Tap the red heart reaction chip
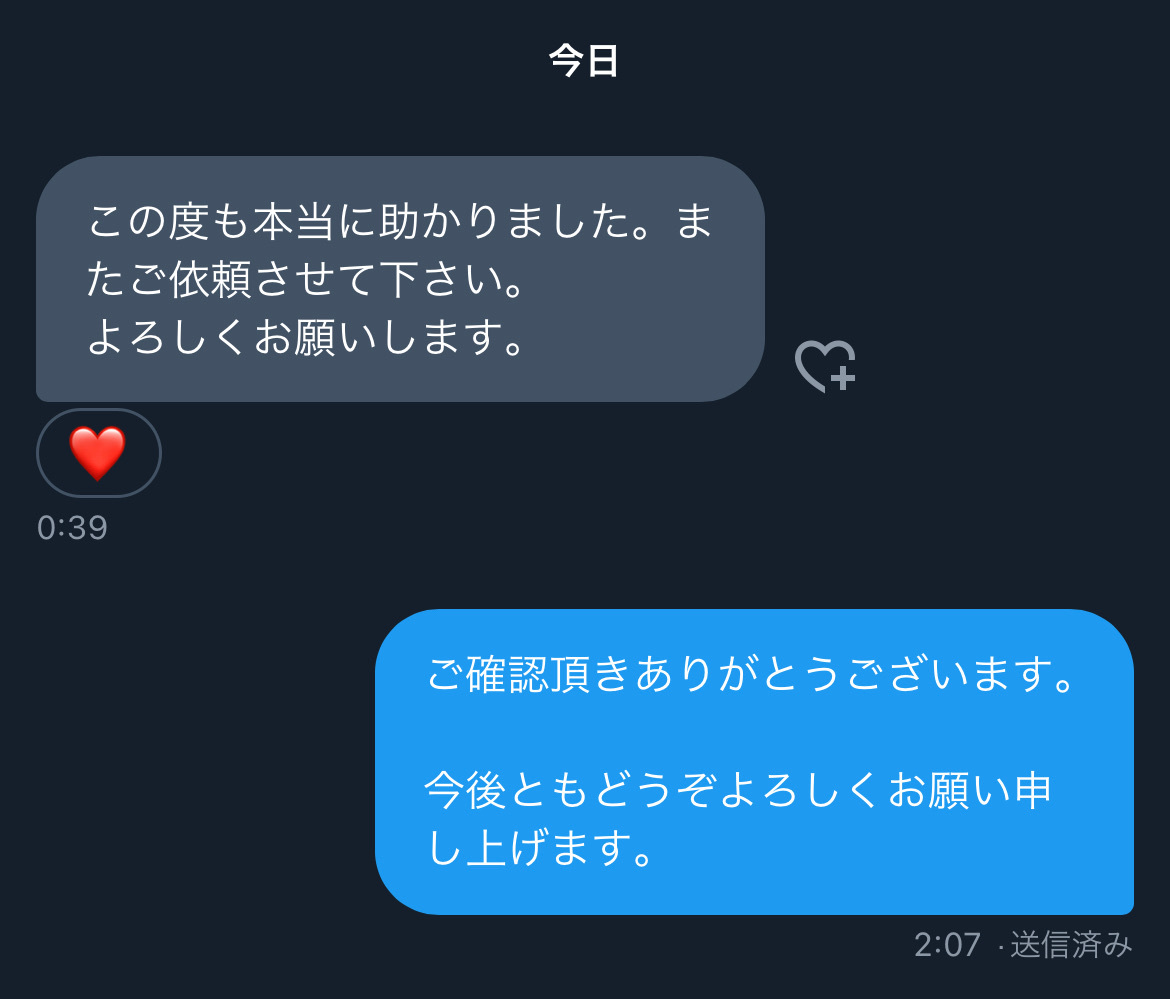The height and width of the screenshot is (999, 1170). 98,453
